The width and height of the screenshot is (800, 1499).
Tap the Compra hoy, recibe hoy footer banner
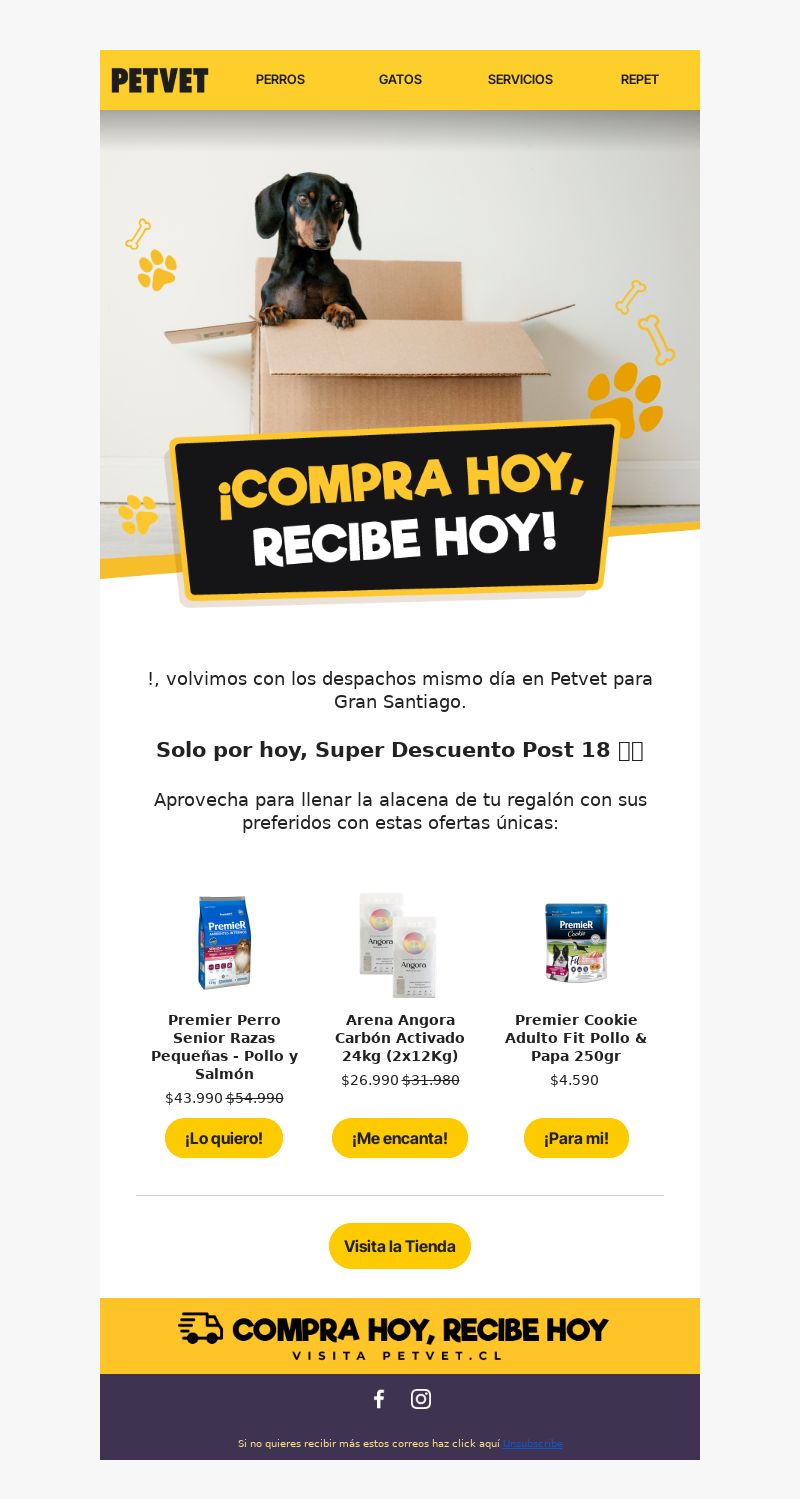click(400, 1336)
